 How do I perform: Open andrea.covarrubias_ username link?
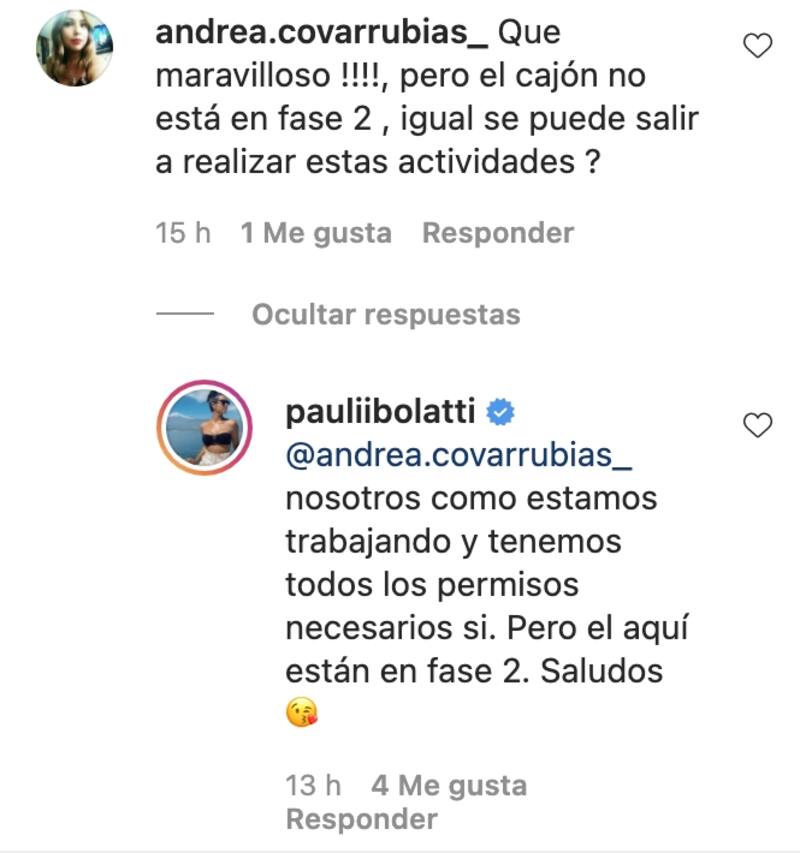click(322, 33)
